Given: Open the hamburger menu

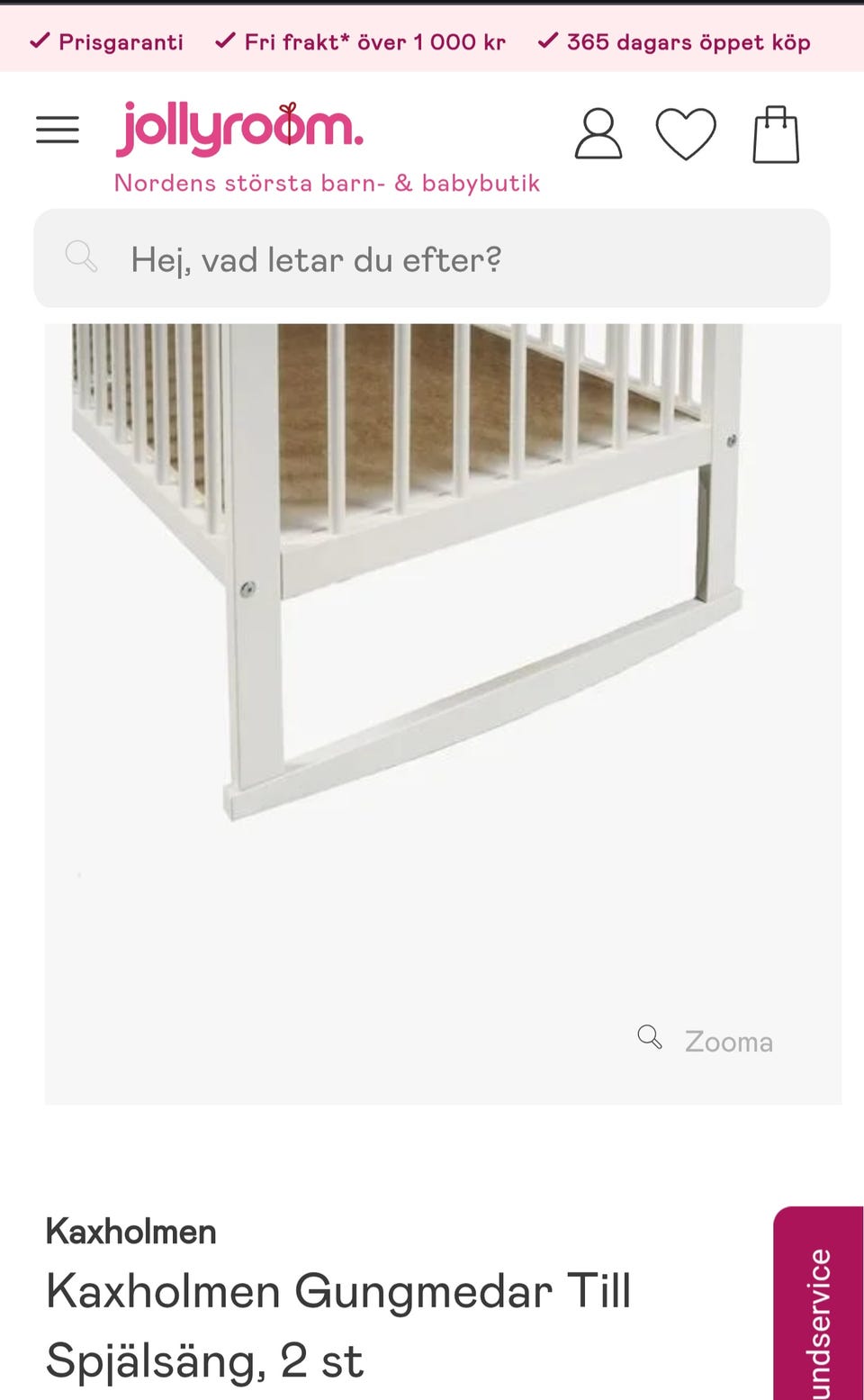Looking at the screenshot, I should [x=58, y=130].
